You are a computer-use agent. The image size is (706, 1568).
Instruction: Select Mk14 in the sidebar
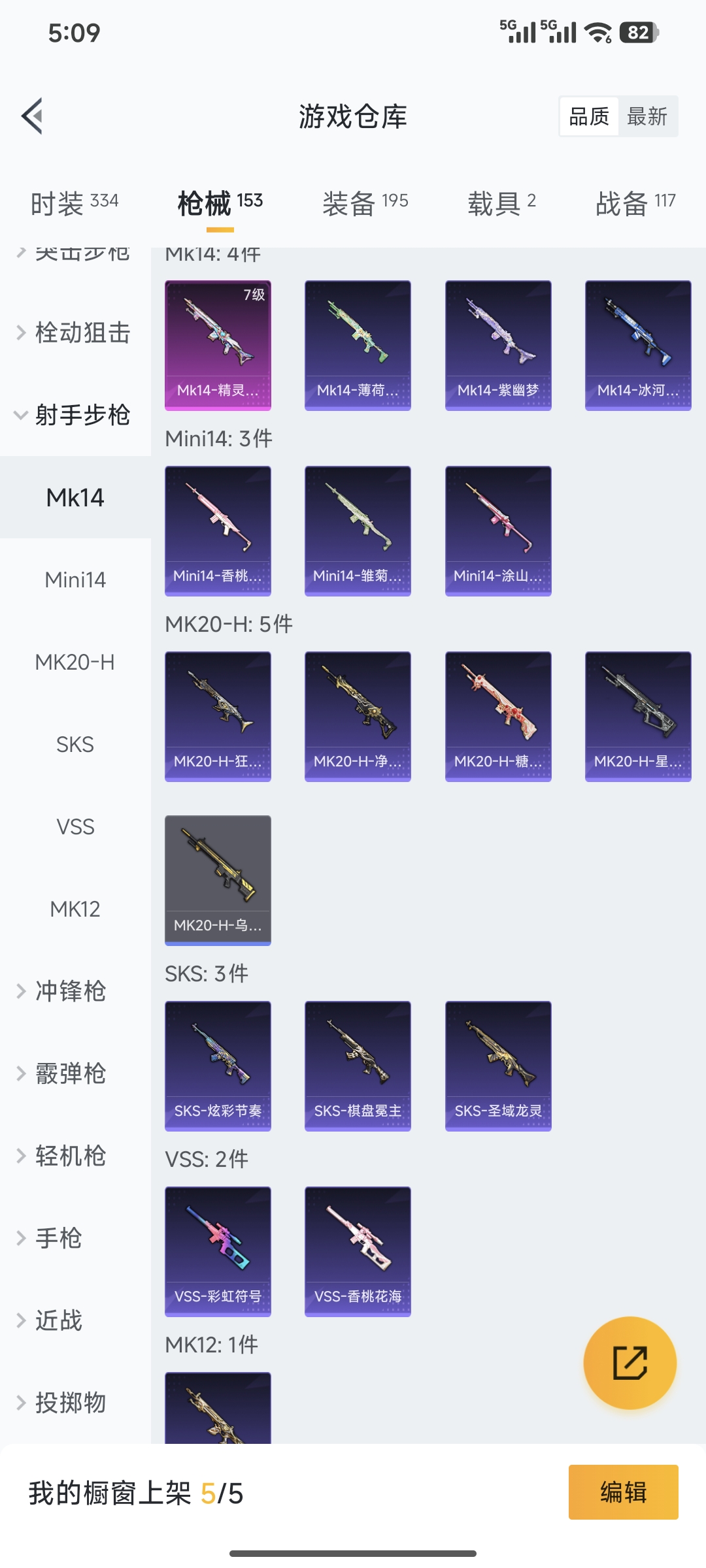coord(75,497)
